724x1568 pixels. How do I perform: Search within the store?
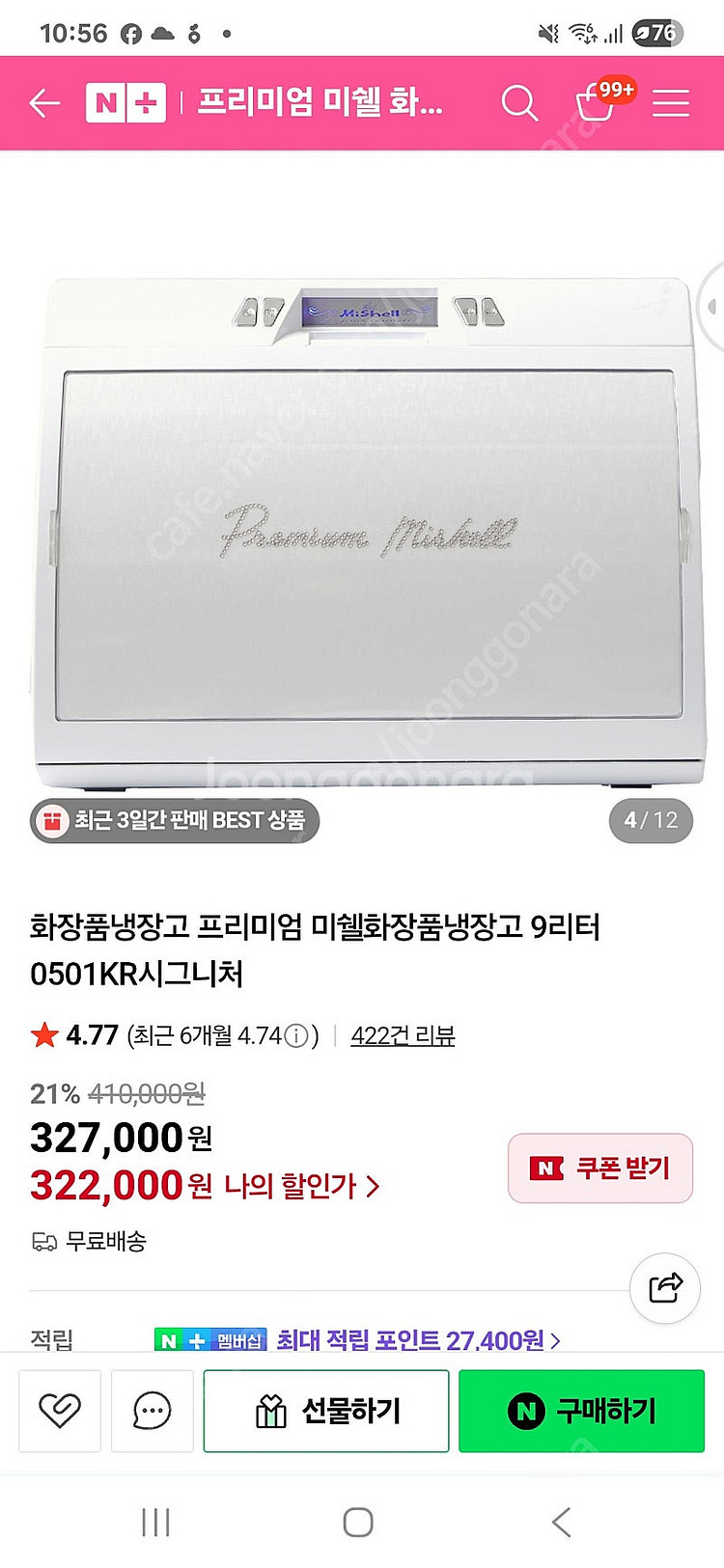coord(519,102)
